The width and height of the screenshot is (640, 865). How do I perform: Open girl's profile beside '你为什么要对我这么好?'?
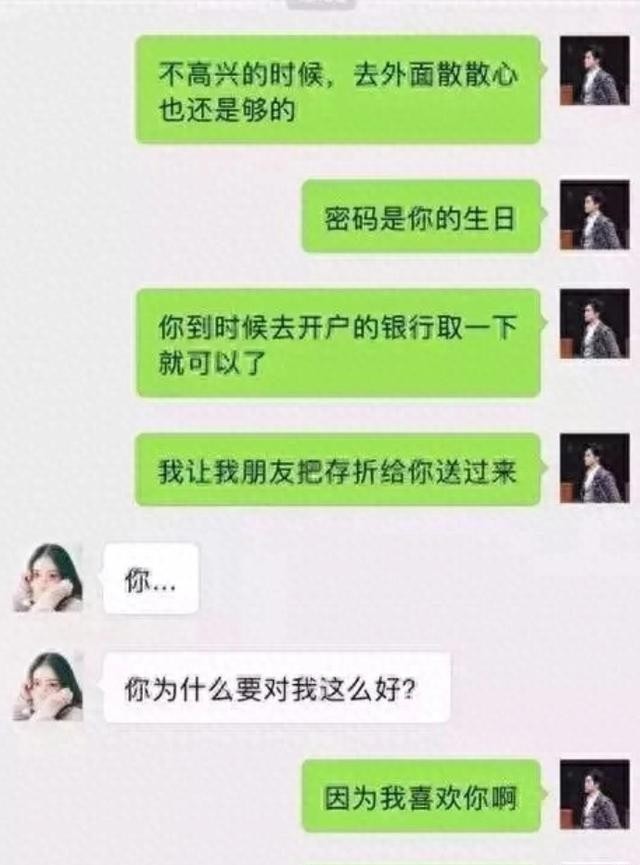[48, 686]
